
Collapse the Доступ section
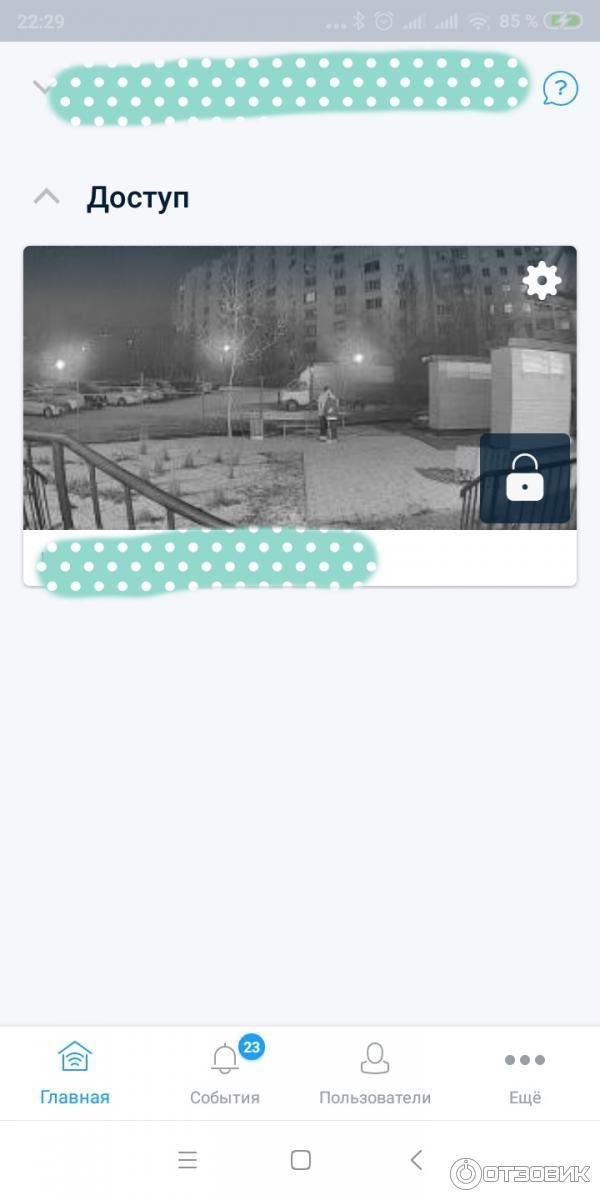click(x=46, y=197)
